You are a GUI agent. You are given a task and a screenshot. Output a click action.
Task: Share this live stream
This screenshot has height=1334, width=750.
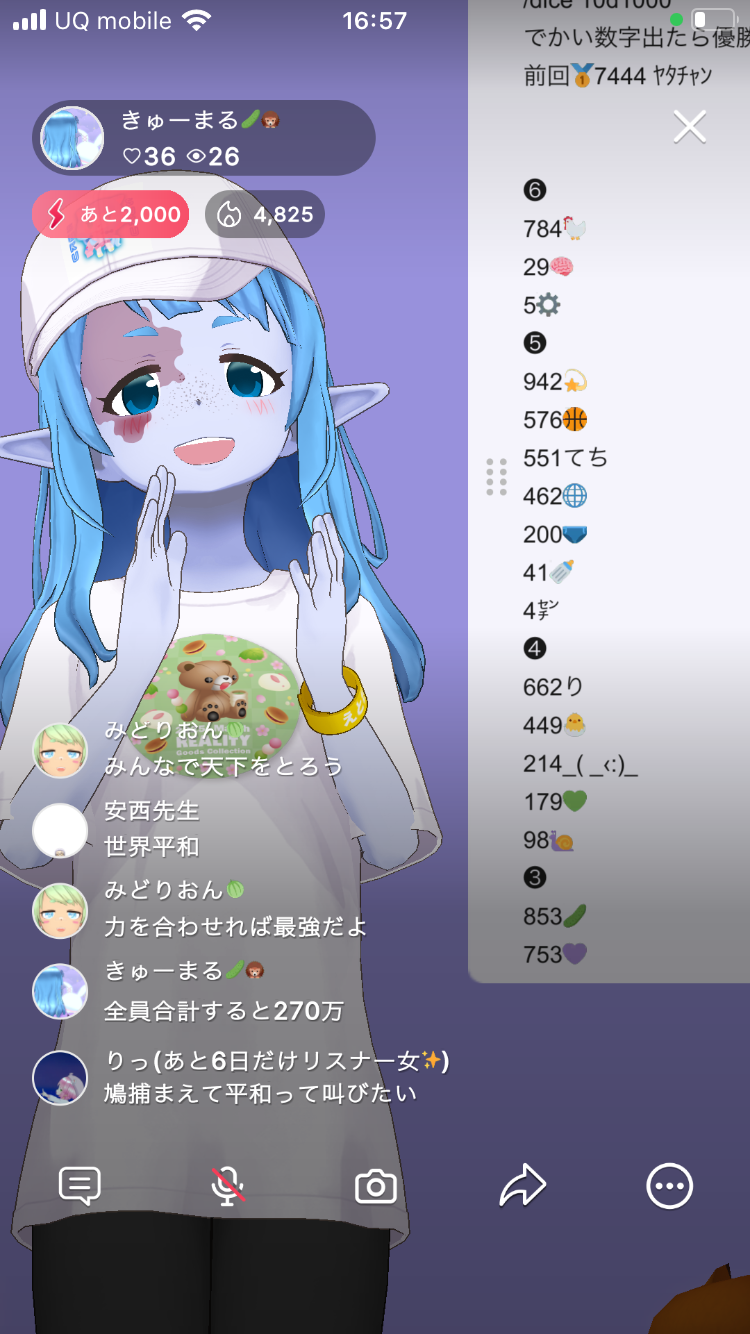522,1186
